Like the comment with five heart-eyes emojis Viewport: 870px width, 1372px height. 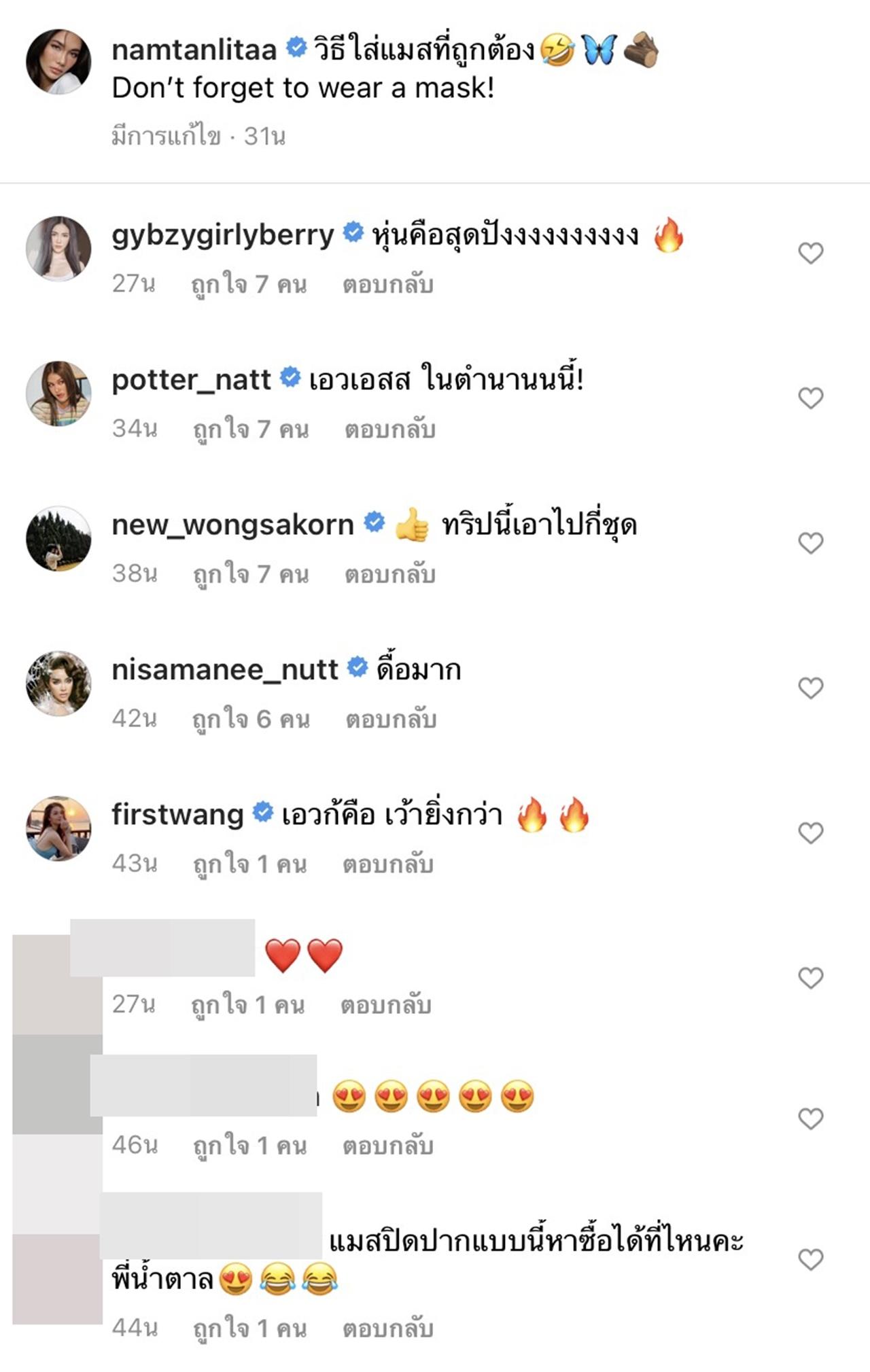pyautogui.click(x=810, y=1118)
